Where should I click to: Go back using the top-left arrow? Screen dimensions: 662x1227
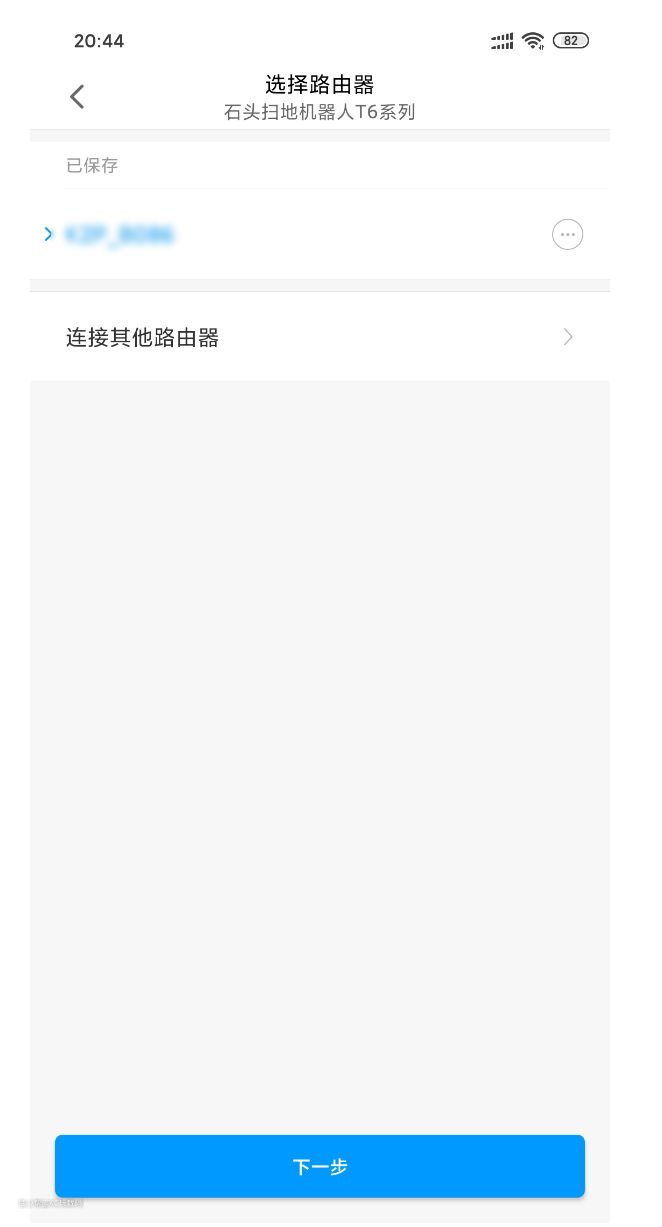77,97
